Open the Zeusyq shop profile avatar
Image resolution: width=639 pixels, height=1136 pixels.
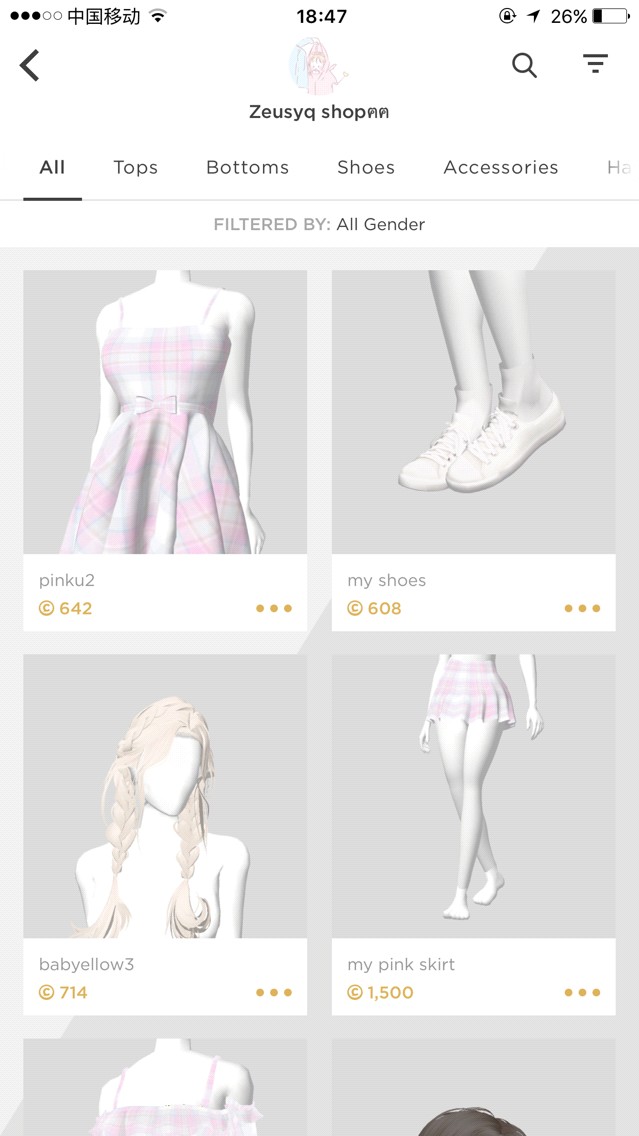click(318, 67)
